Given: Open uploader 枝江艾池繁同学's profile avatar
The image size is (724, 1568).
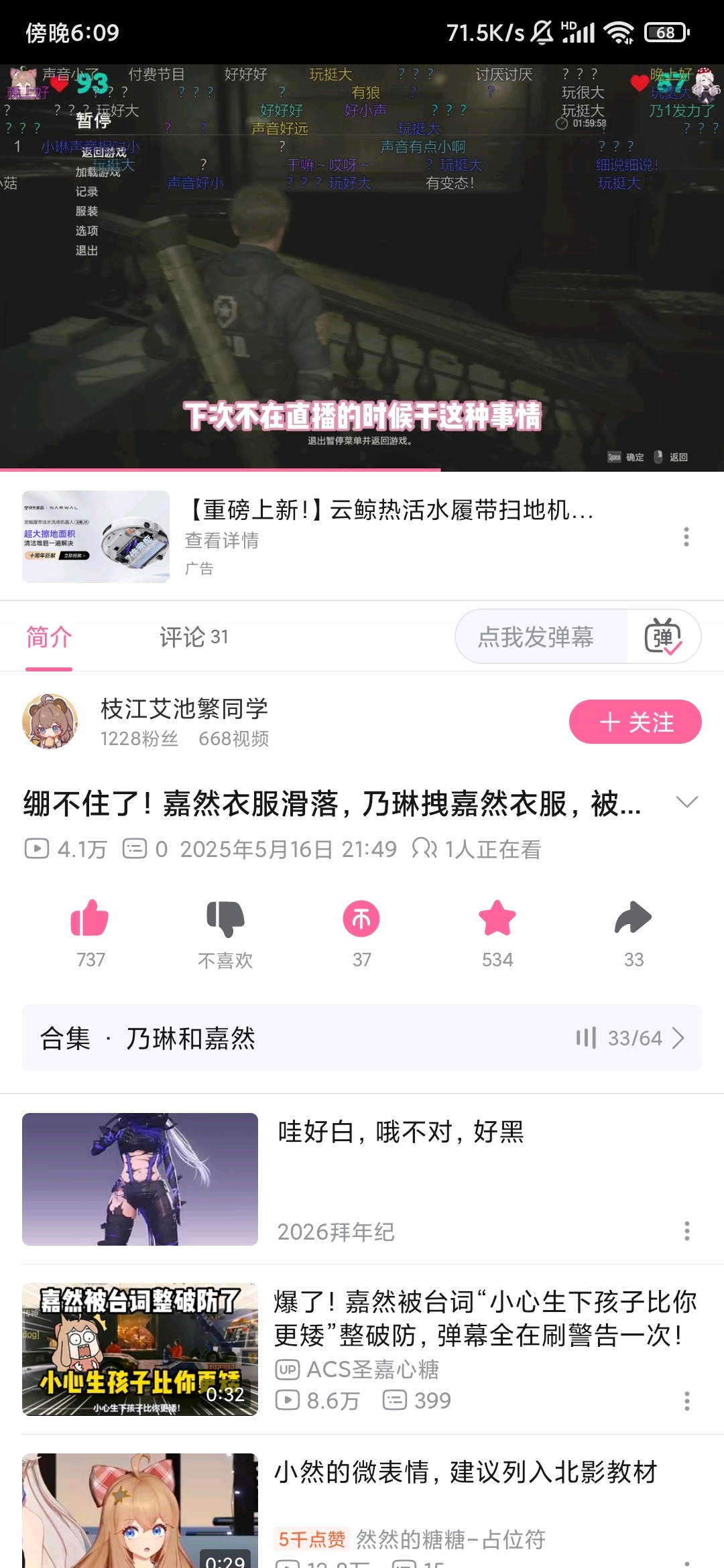Looking at the screenshot, I should [x=50, y=722].
